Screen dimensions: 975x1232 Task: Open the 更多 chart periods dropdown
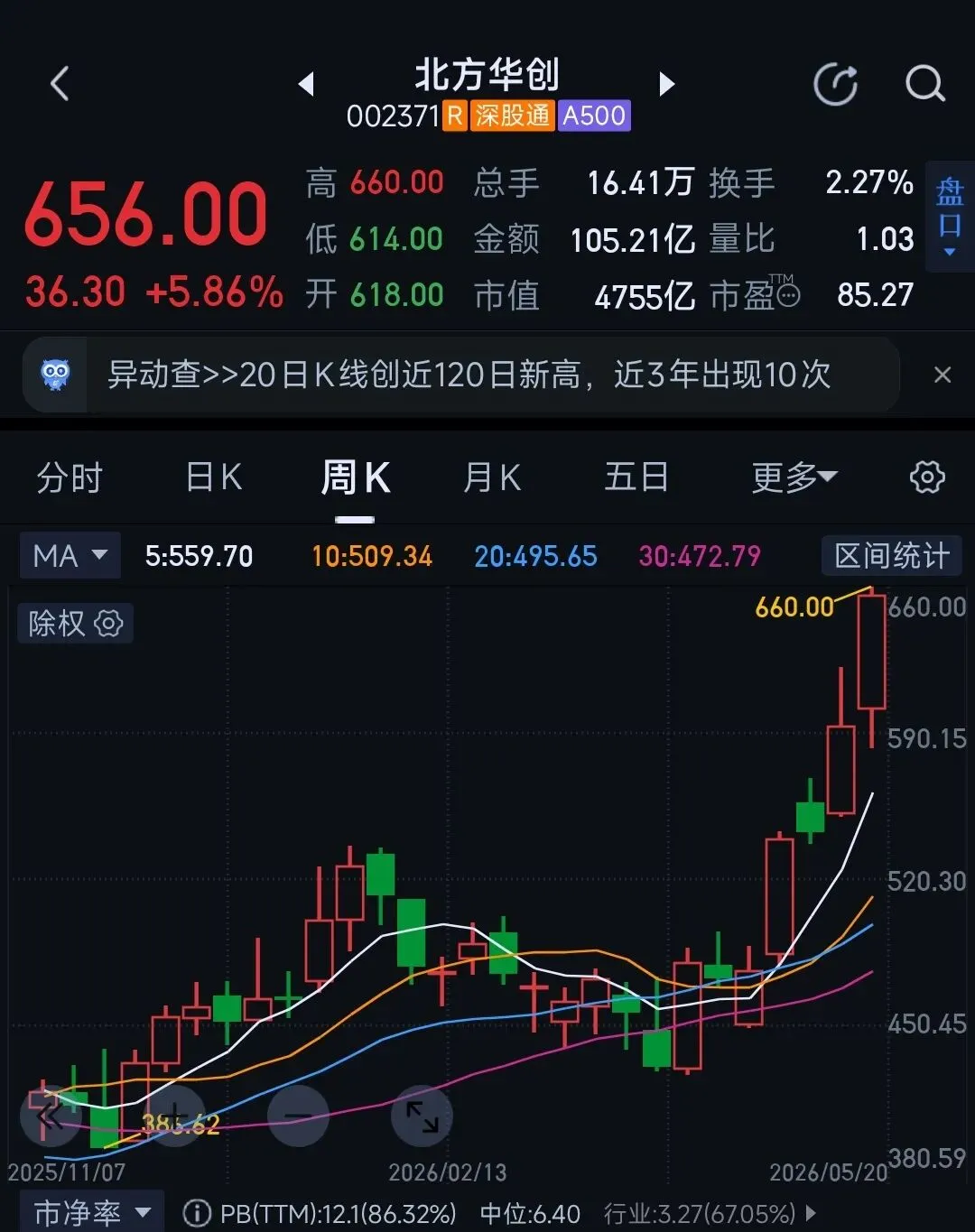coord(794,477)
